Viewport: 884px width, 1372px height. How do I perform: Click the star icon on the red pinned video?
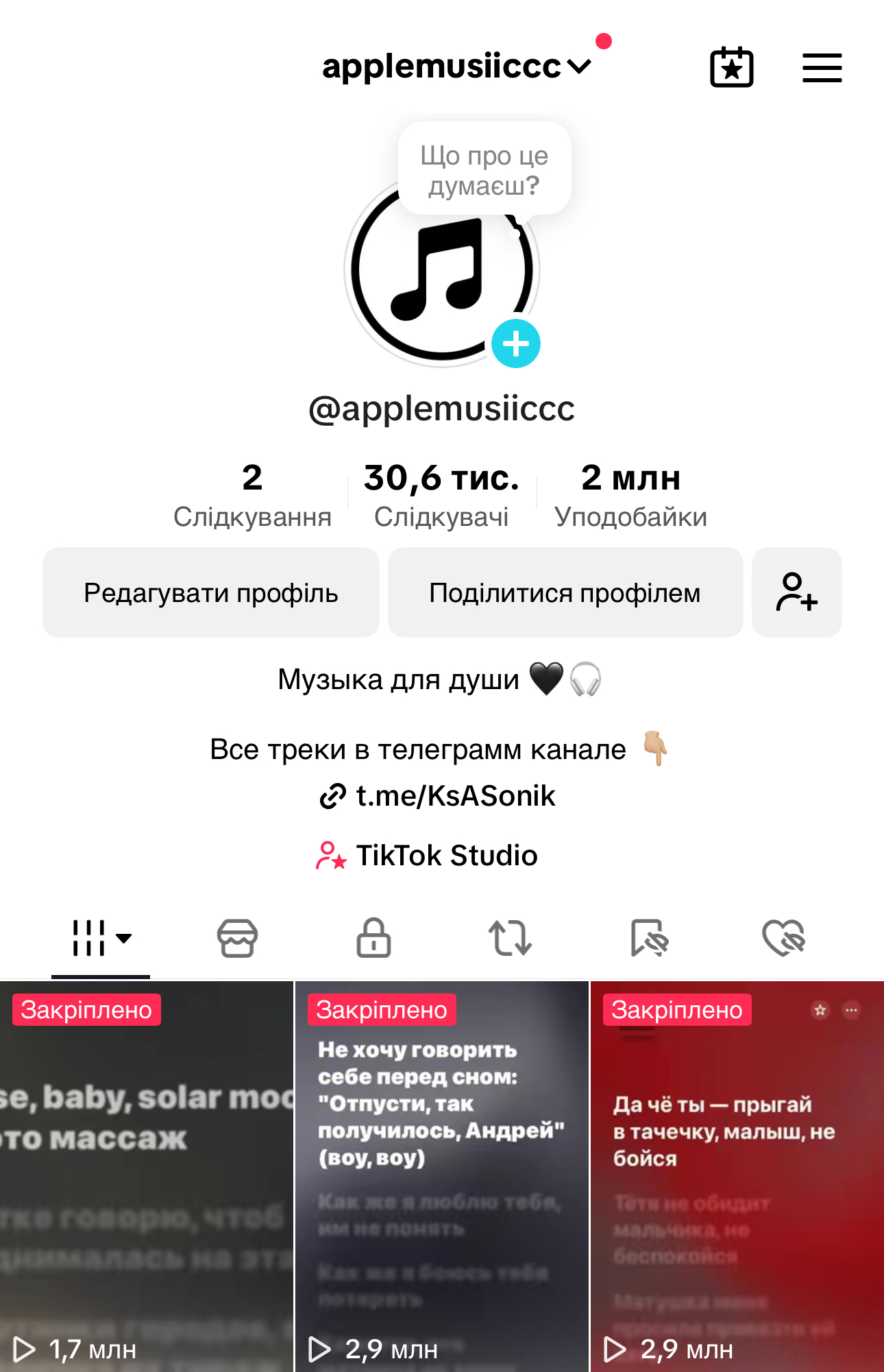[820, 1009]
